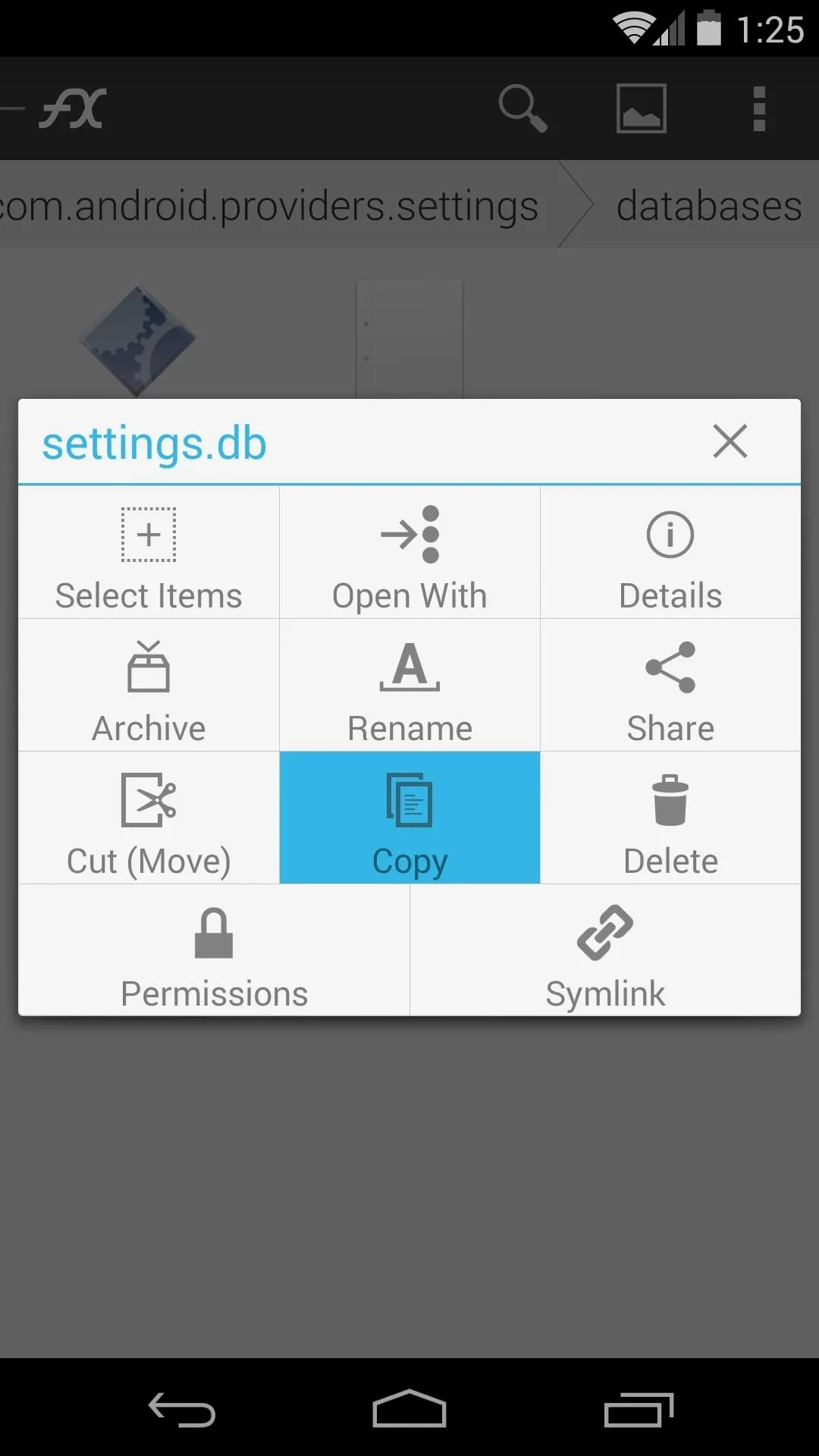819x1456 pixels.
Task: Copy the settings.db file
Action: (409, 817)
